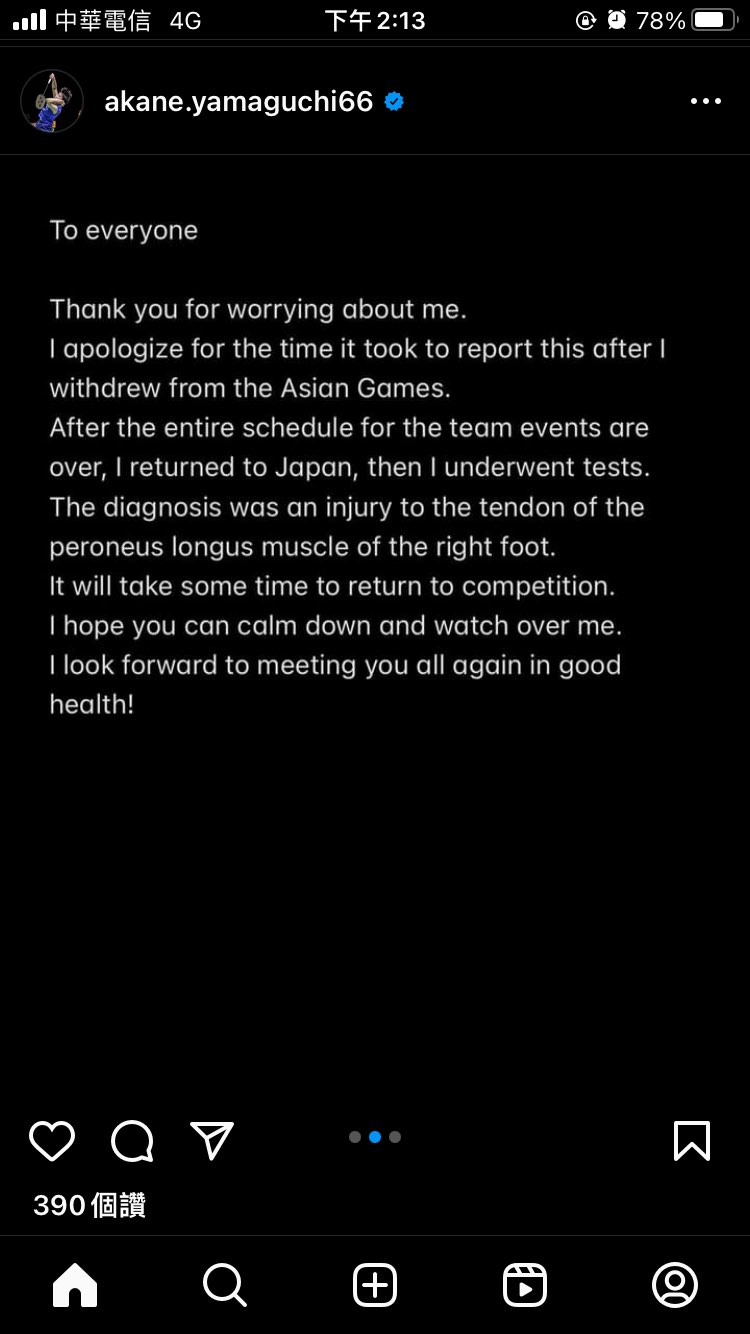
Task: Go to the Home feed tab
Action: click(75, 1285)
